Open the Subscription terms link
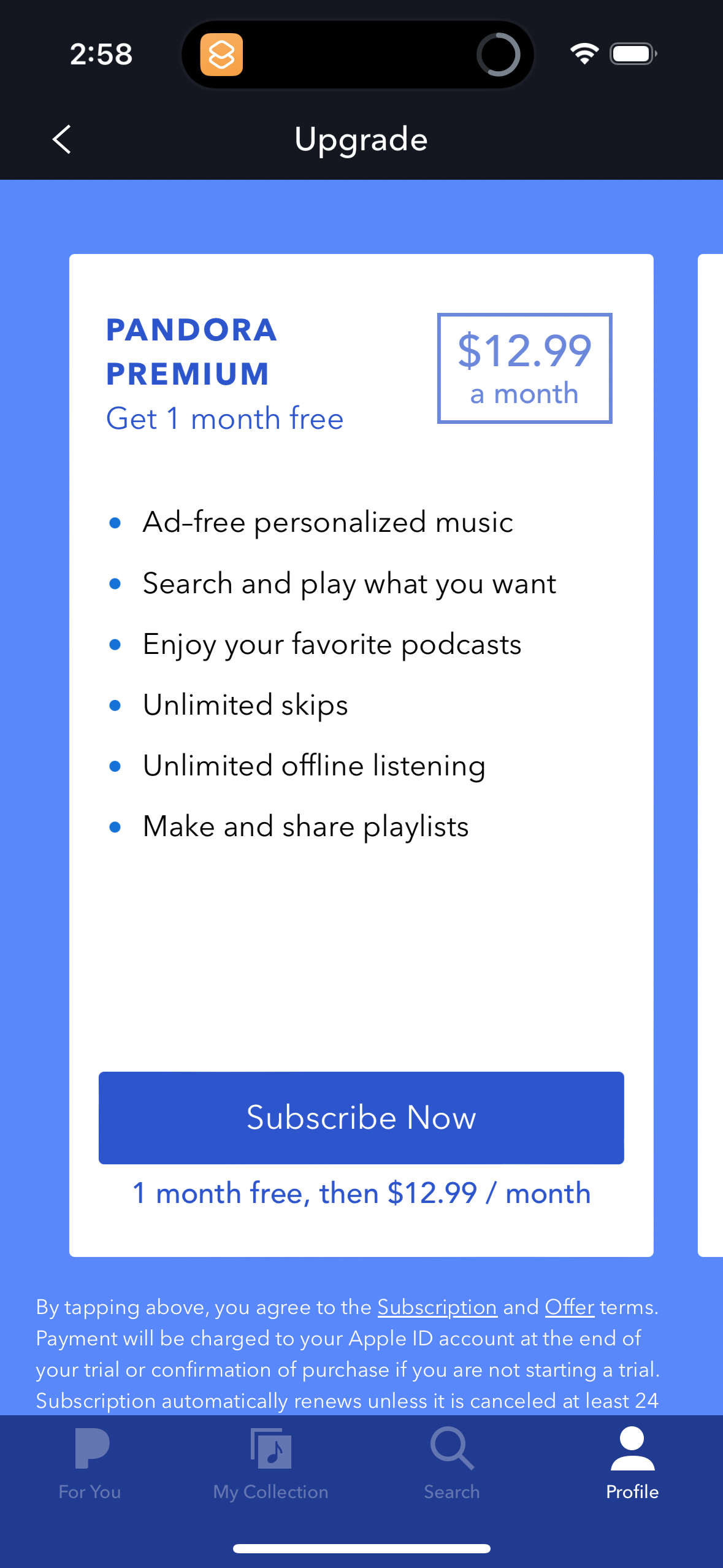Viewport: 723px width, 1568px height. click(x=437, y=1307)
